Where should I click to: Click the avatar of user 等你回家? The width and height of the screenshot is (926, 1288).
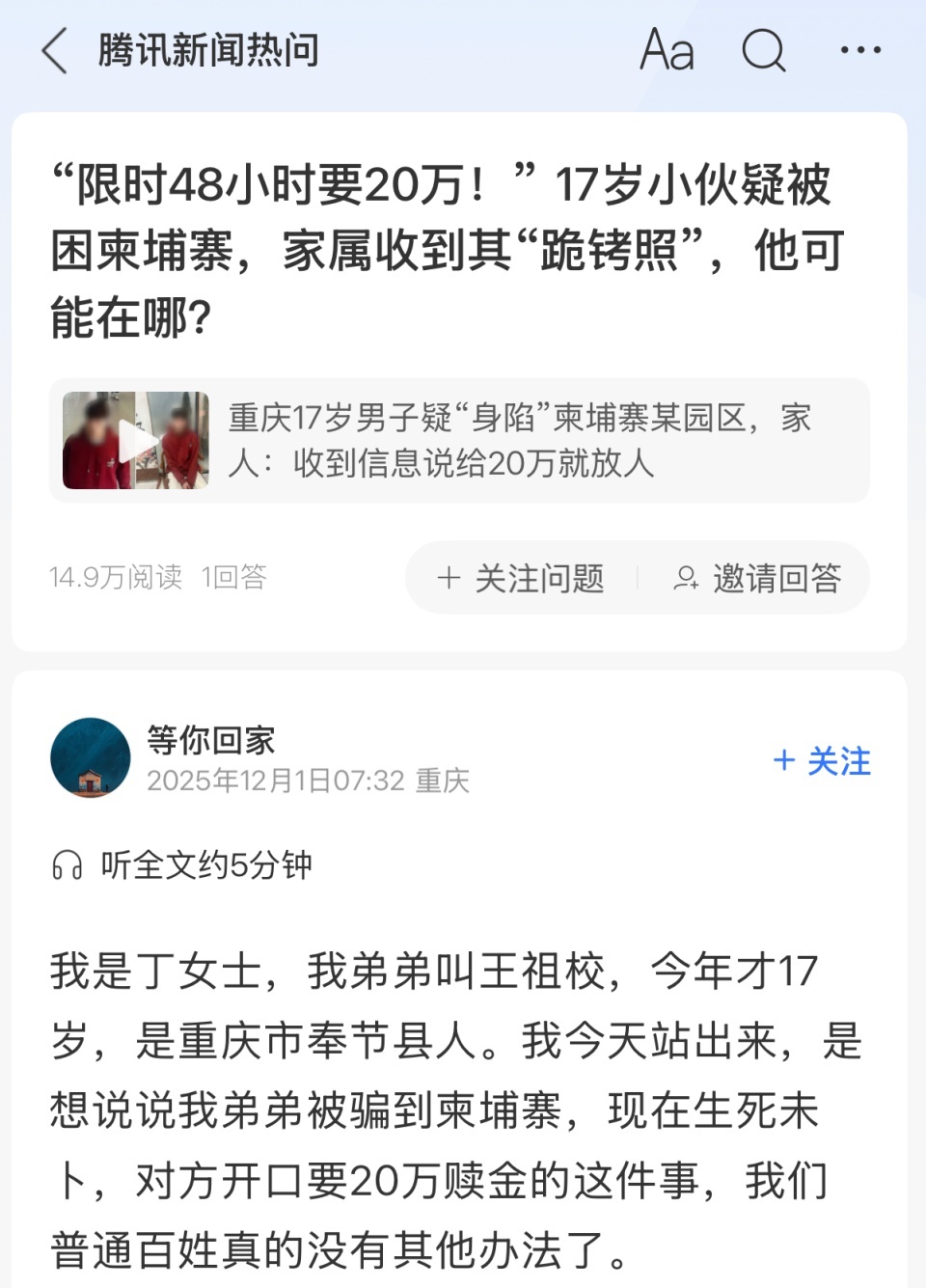click(92, 758)
